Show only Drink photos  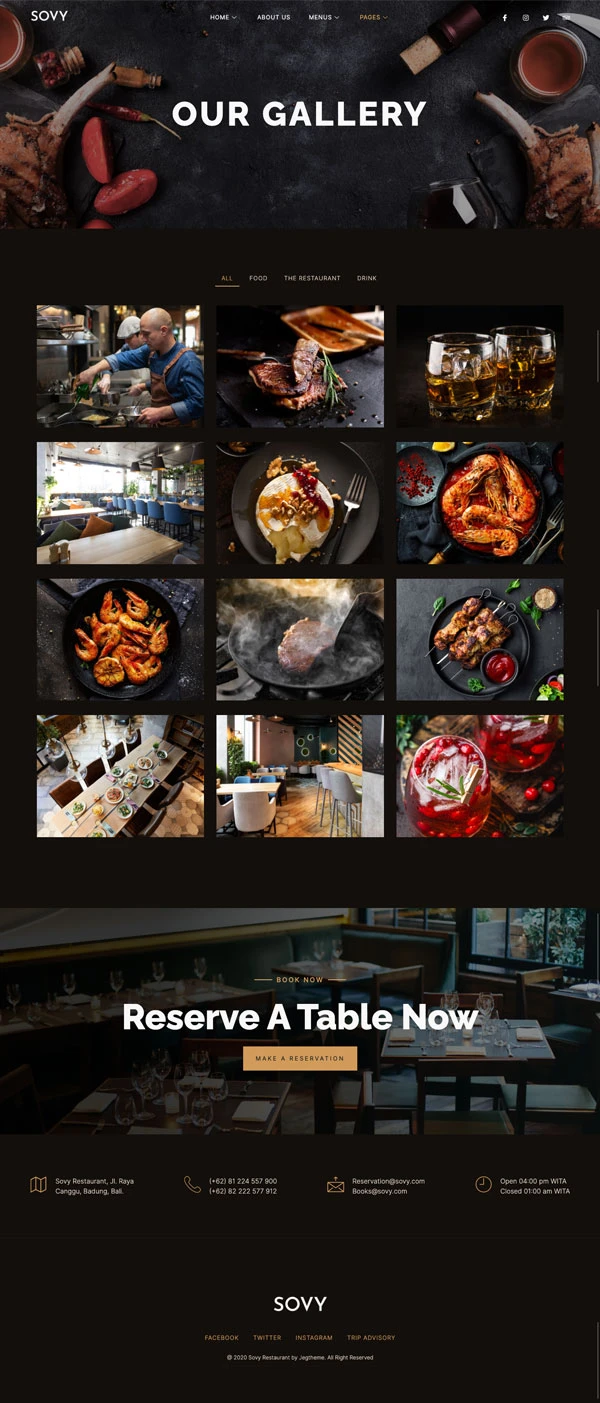coord(367,278)
